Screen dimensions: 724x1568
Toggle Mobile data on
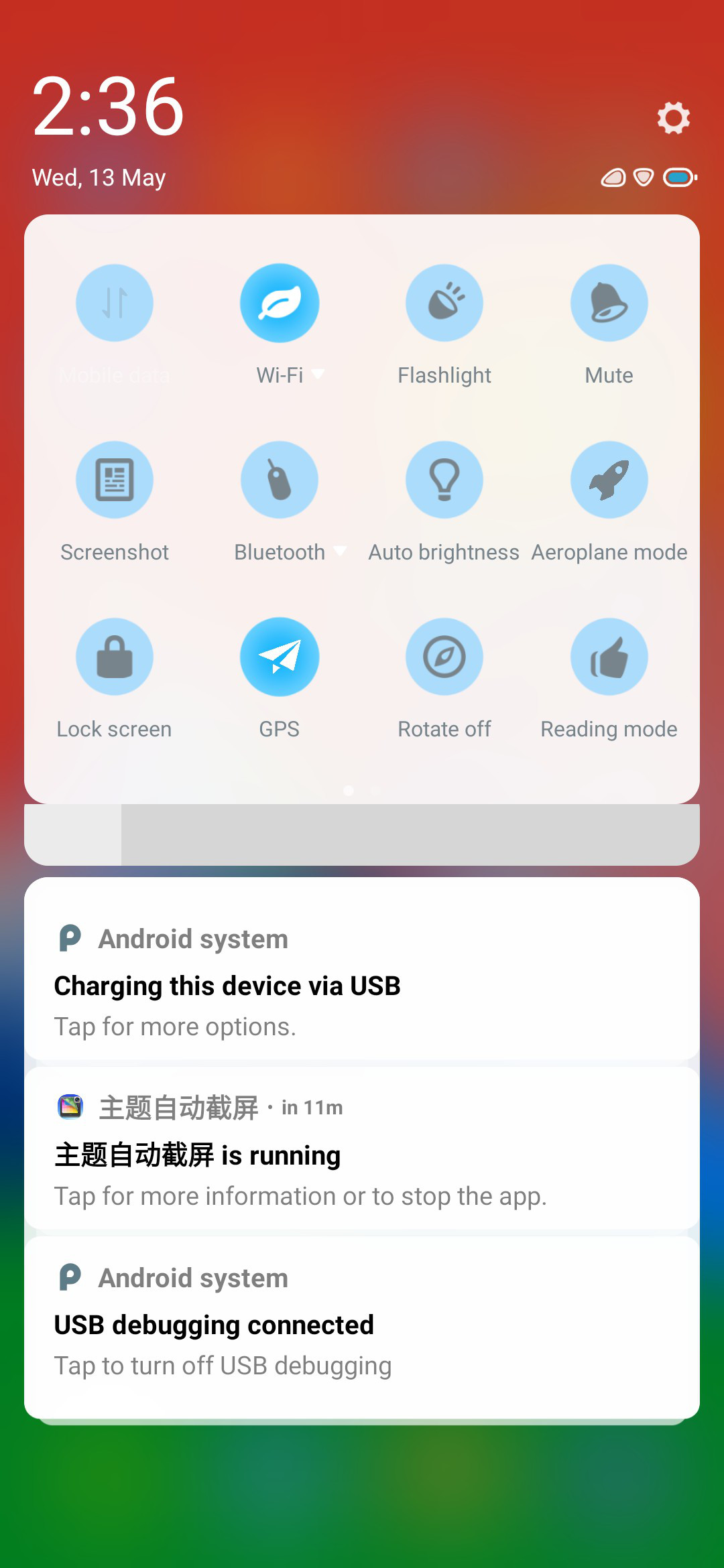pos(115,303)
